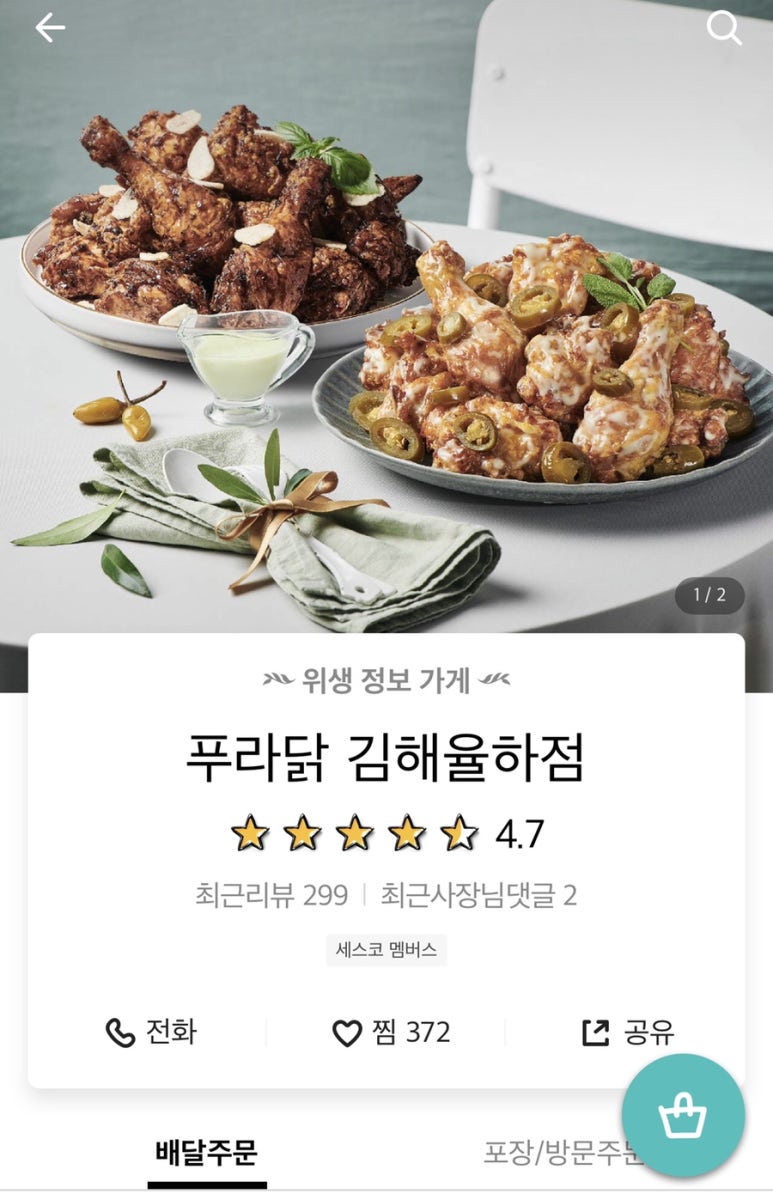Open the 위생 정보 가게 hygiene info
The width and height of the screenshot is (773, 1194).
(x=386, y=681)
